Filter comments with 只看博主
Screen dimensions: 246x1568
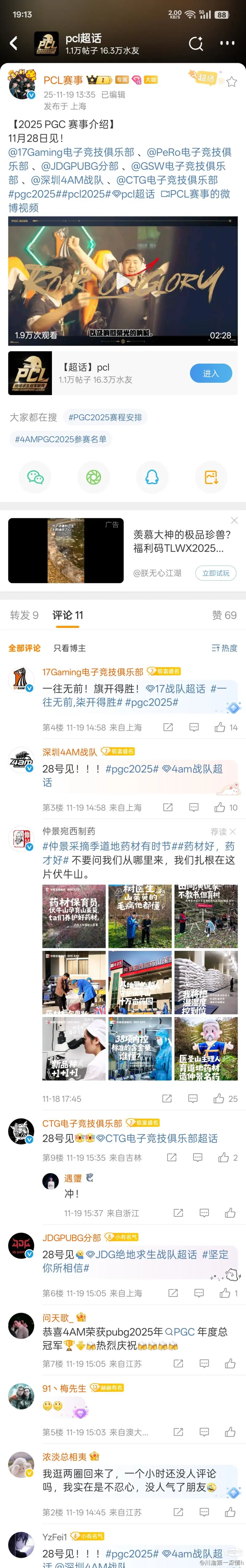tap(69, 648)
